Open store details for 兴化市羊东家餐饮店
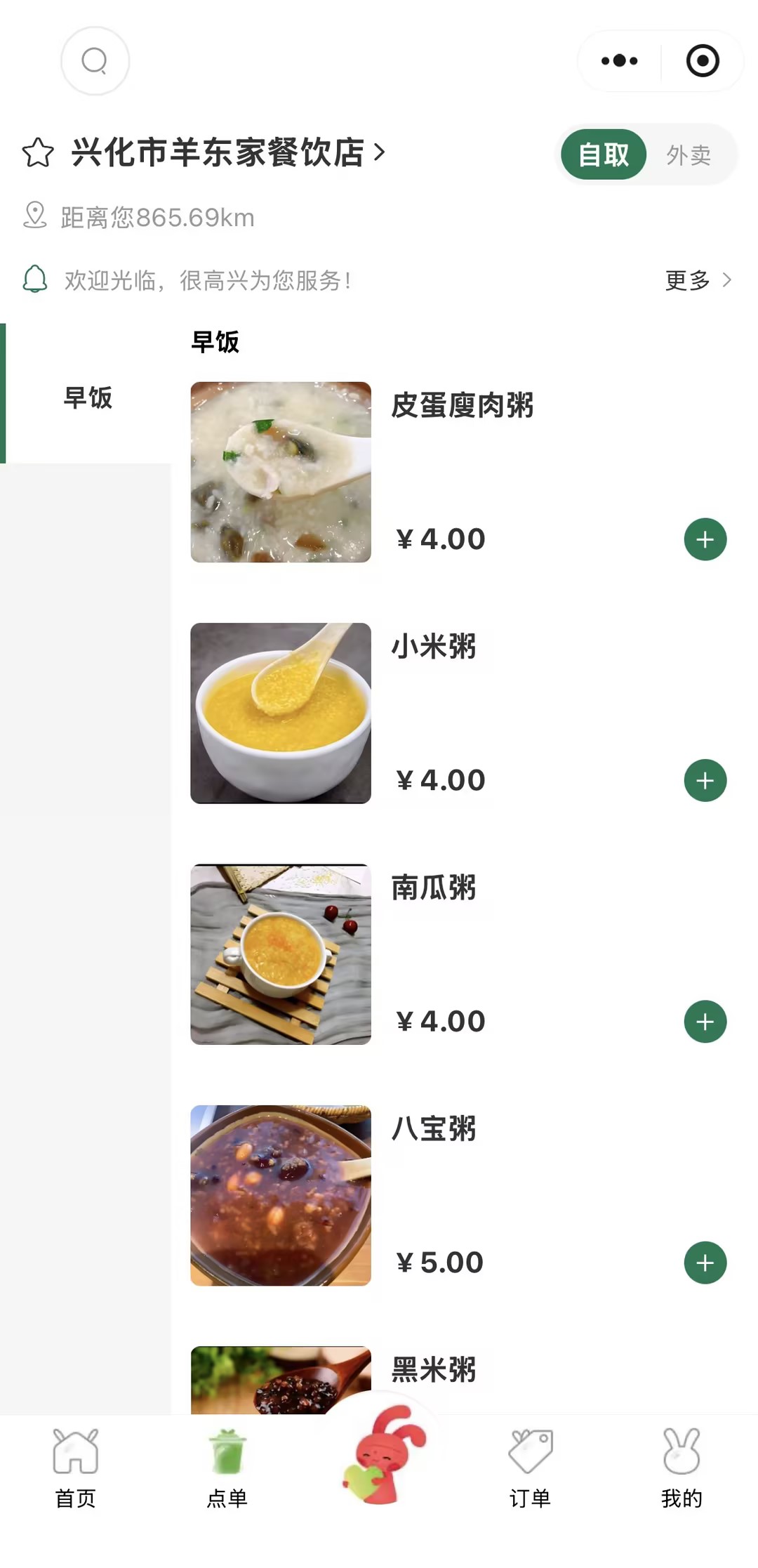 pyautogui.click(x=228, y=152)
